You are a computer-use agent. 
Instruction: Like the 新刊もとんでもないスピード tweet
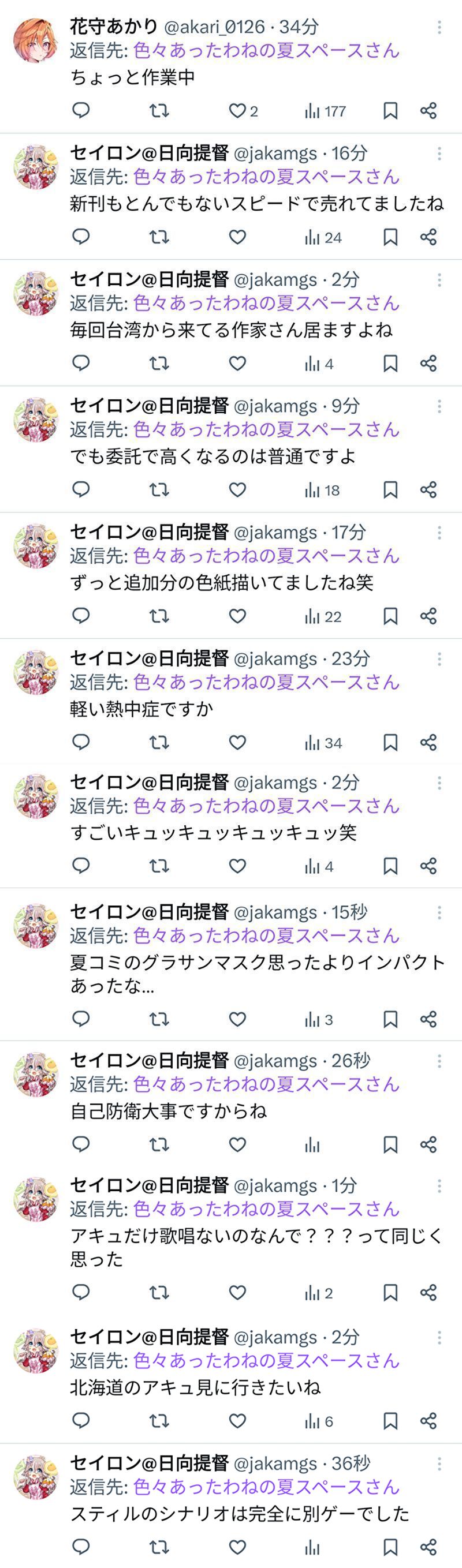237,237
